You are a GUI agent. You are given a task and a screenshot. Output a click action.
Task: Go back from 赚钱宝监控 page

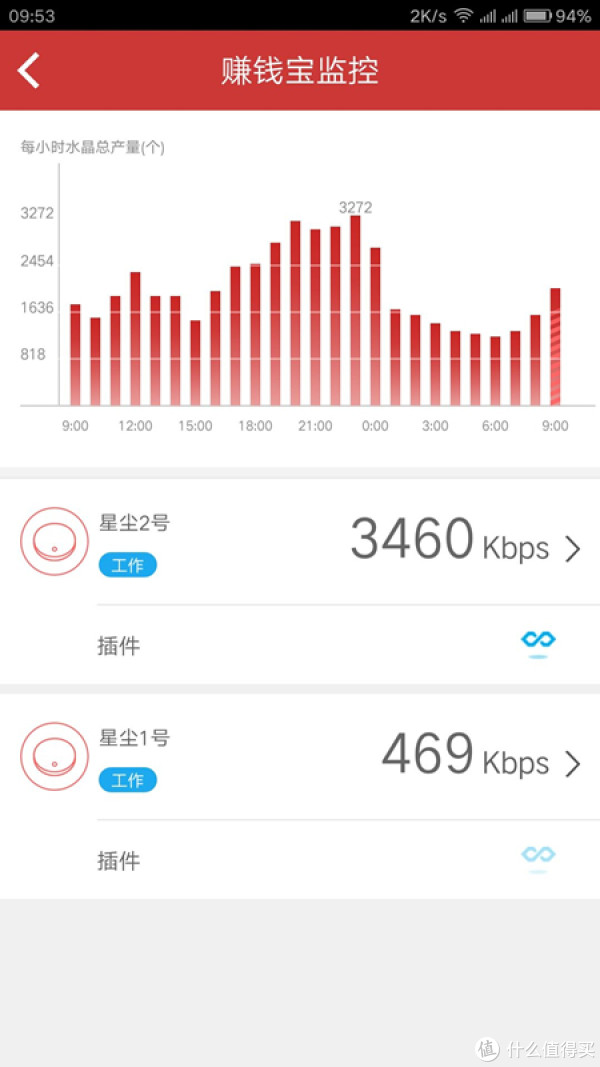tap(29, 70)
